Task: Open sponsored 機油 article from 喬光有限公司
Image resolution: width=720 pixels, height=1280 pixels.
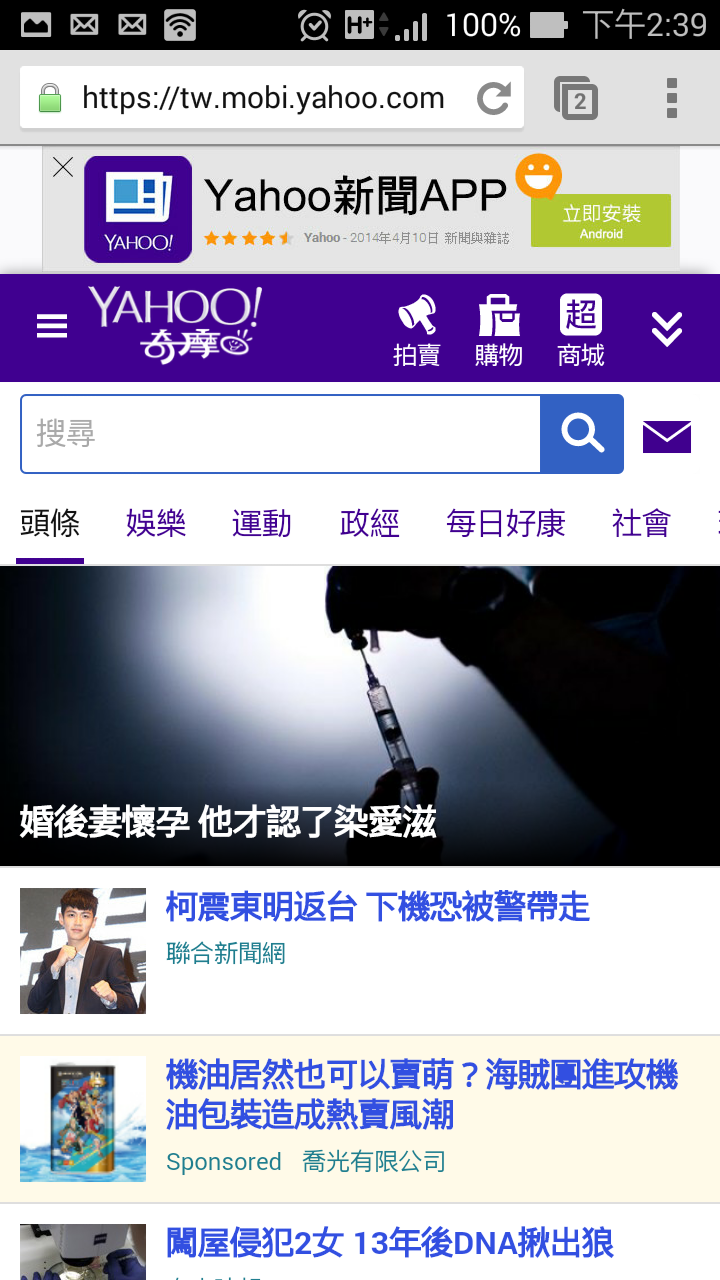Action: click(x=421, y=1095)
